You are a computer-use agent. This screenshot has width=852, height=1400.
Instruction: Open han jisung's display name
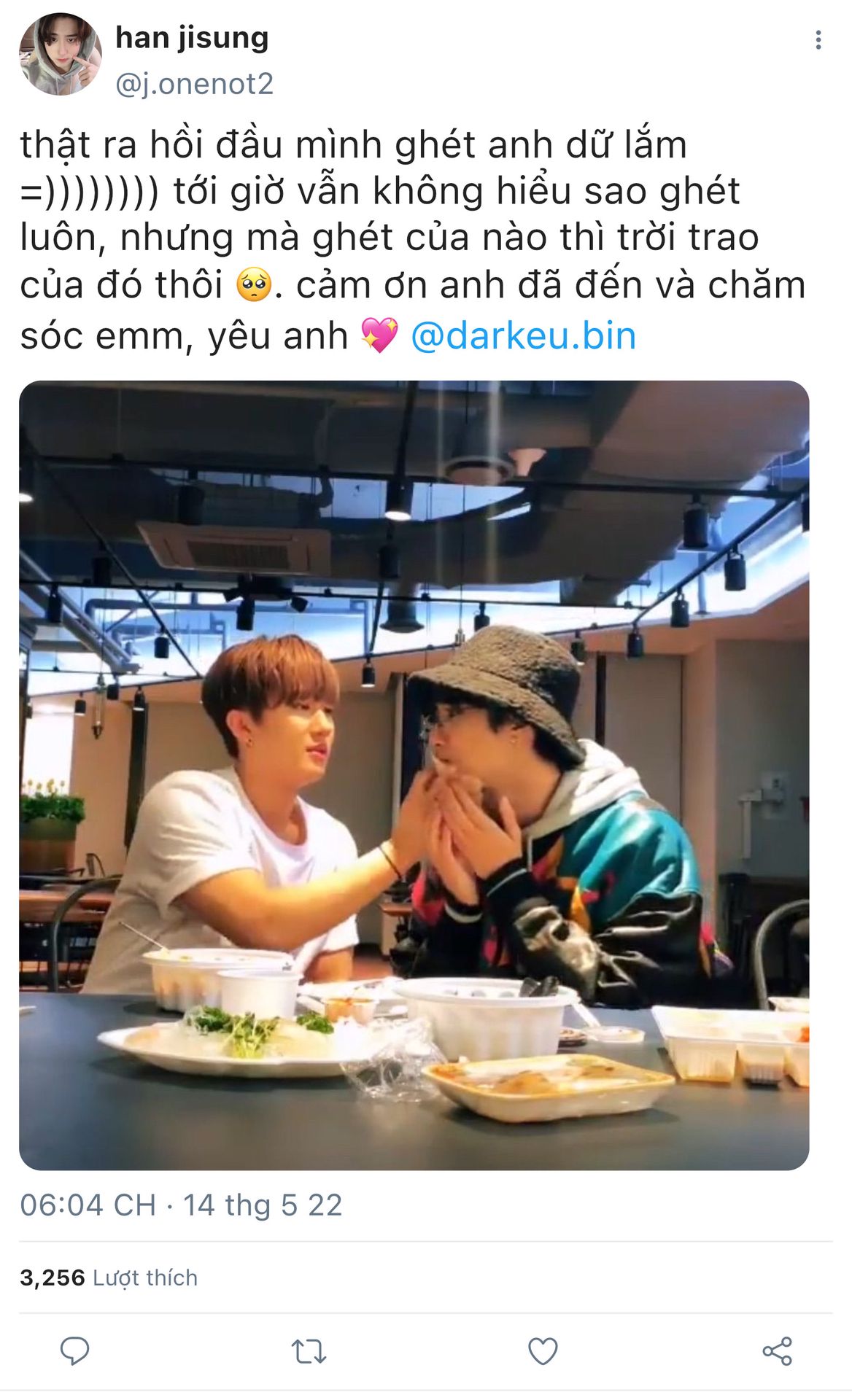192,38
